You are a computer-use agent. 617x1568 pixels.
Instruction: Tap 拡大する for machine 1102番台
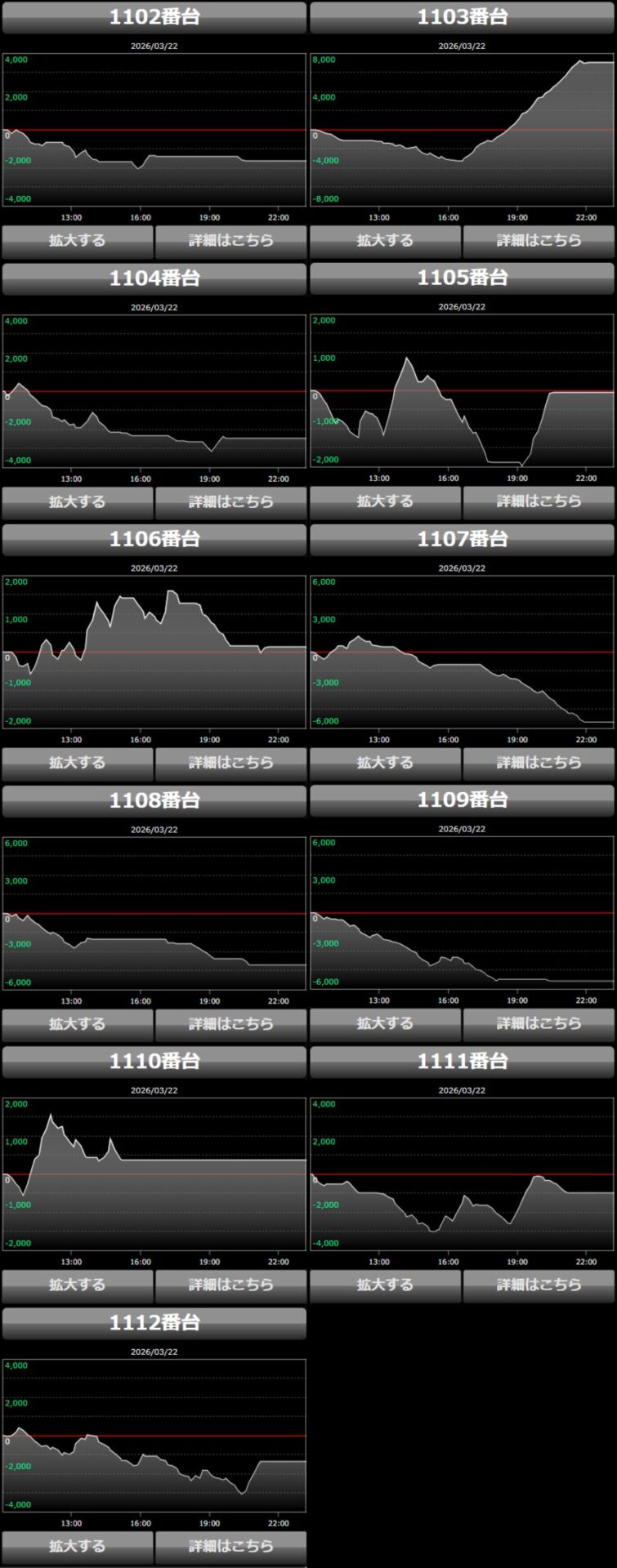(x=78, y=241)
